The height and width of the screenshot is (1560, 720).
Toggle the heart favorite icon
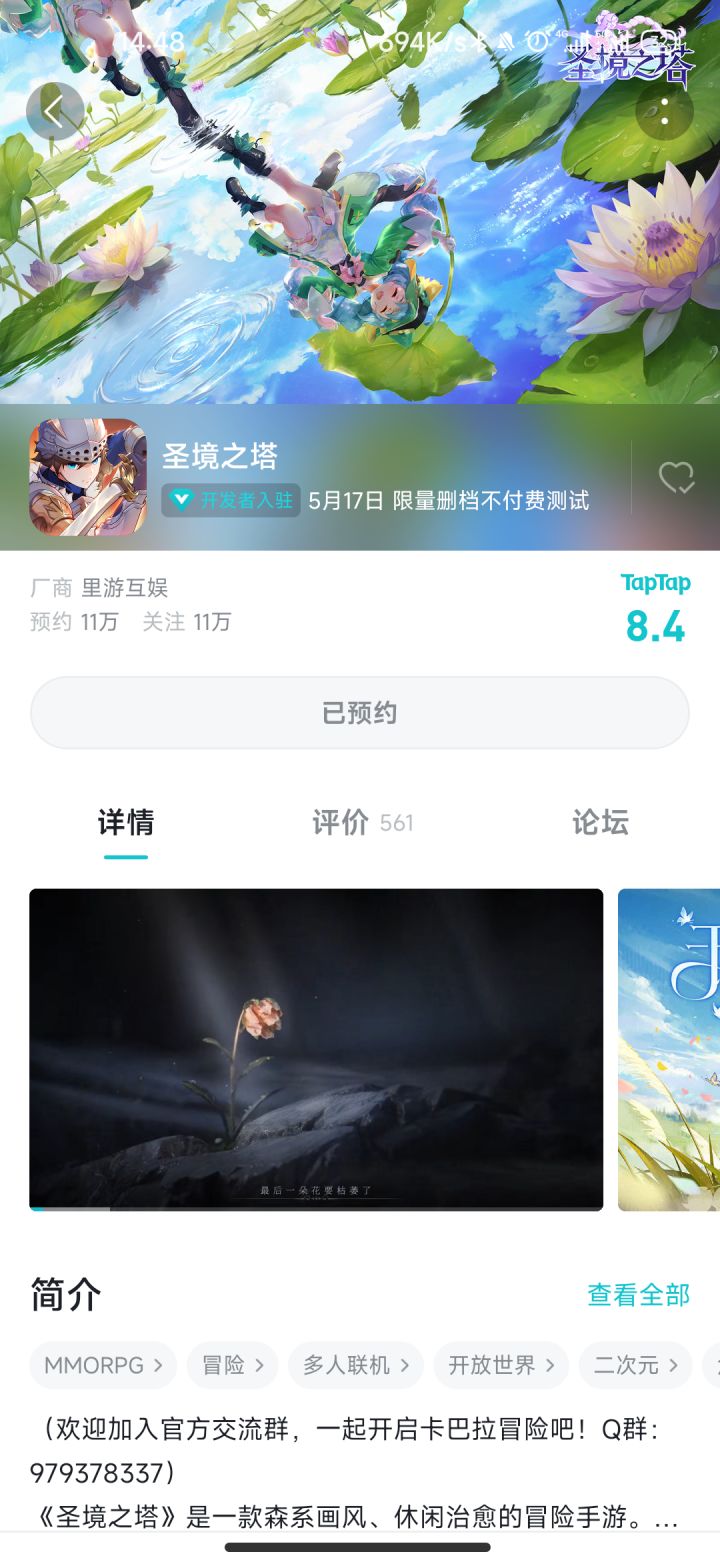(x=679, y=477)
